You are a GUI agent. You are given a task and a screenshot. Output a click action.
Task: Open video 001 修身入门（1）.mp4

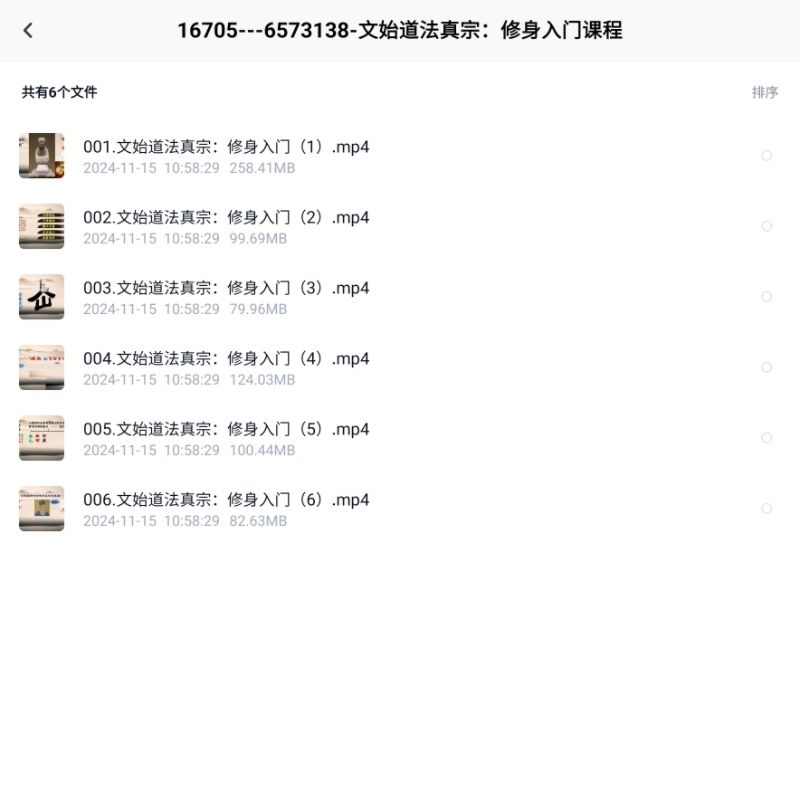pos(226,147)
